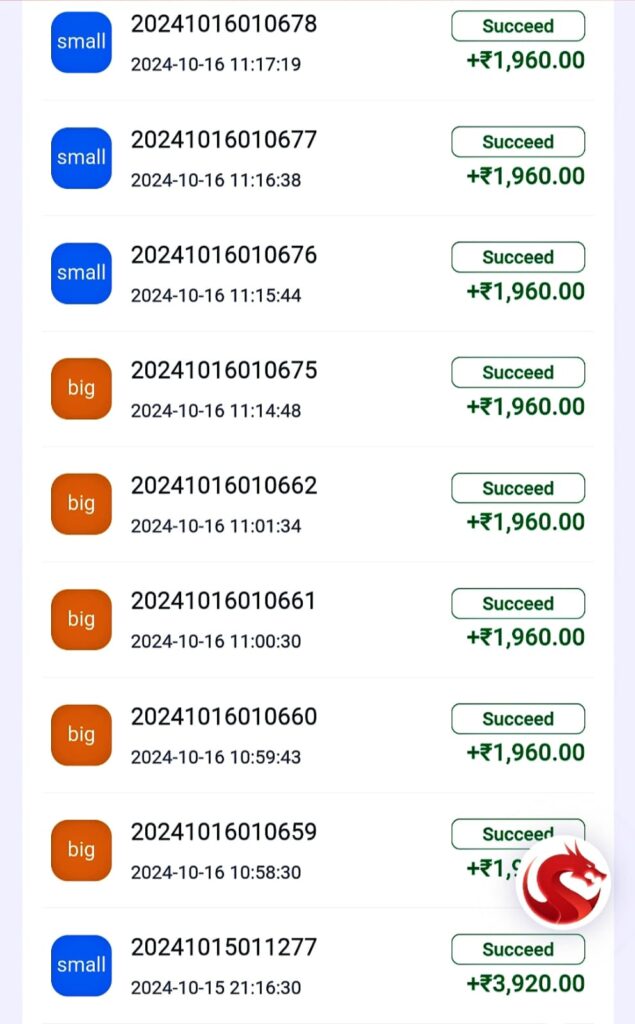Select record 20241016010662

click(x=318, y=505)
